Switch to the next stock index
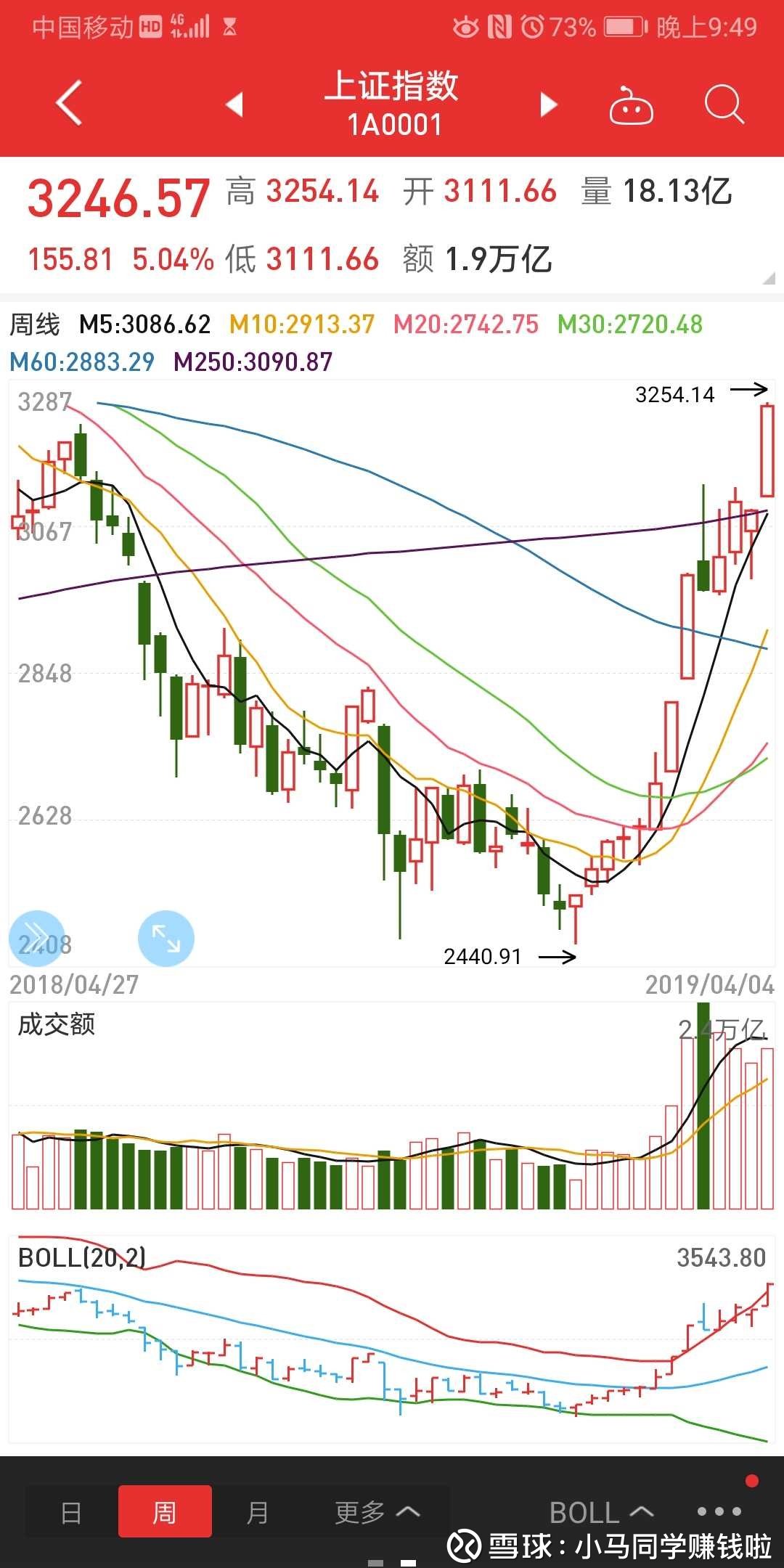 pos(549,105)
